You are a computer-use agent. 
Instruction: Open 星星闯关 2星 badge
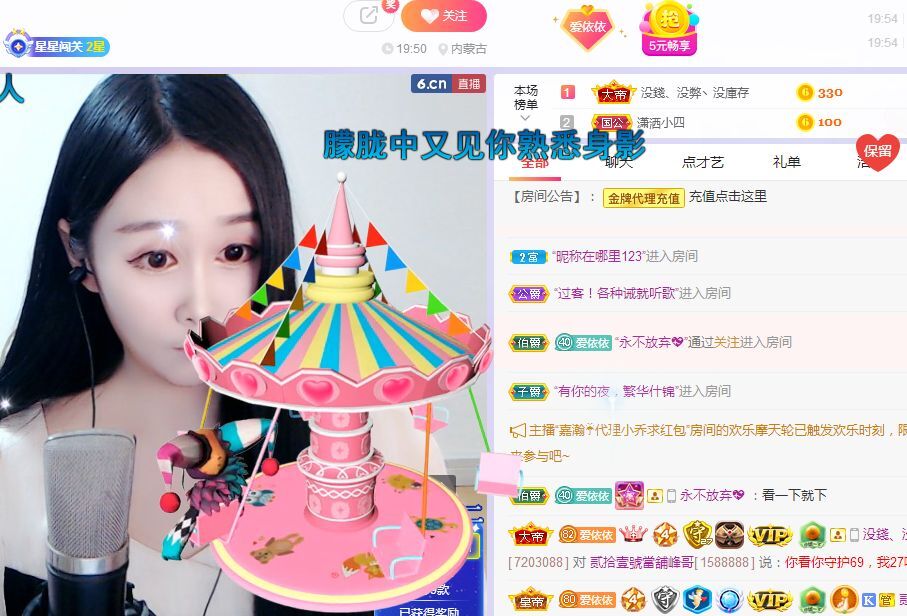57,46
